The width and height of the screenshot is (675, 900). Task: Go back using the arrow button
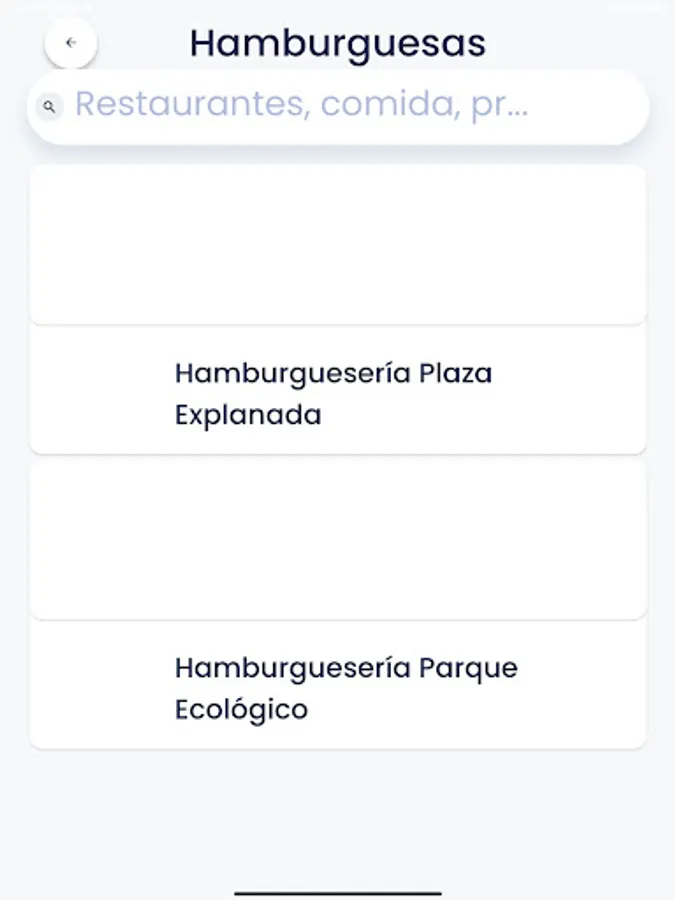coord(71,43)
